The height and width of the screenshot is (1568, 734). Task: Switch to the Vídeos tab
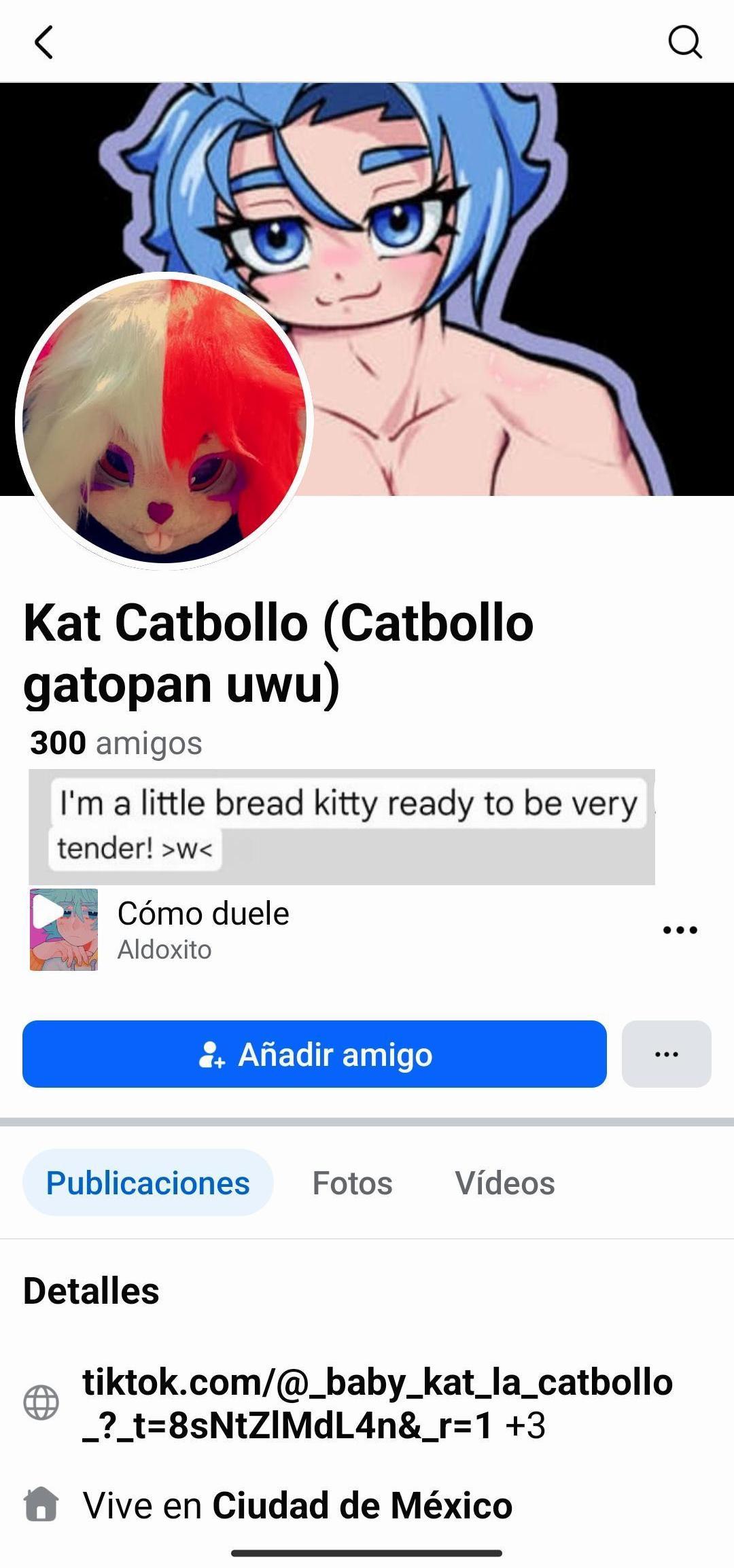pyautogui.click(x=505, y=1183)
